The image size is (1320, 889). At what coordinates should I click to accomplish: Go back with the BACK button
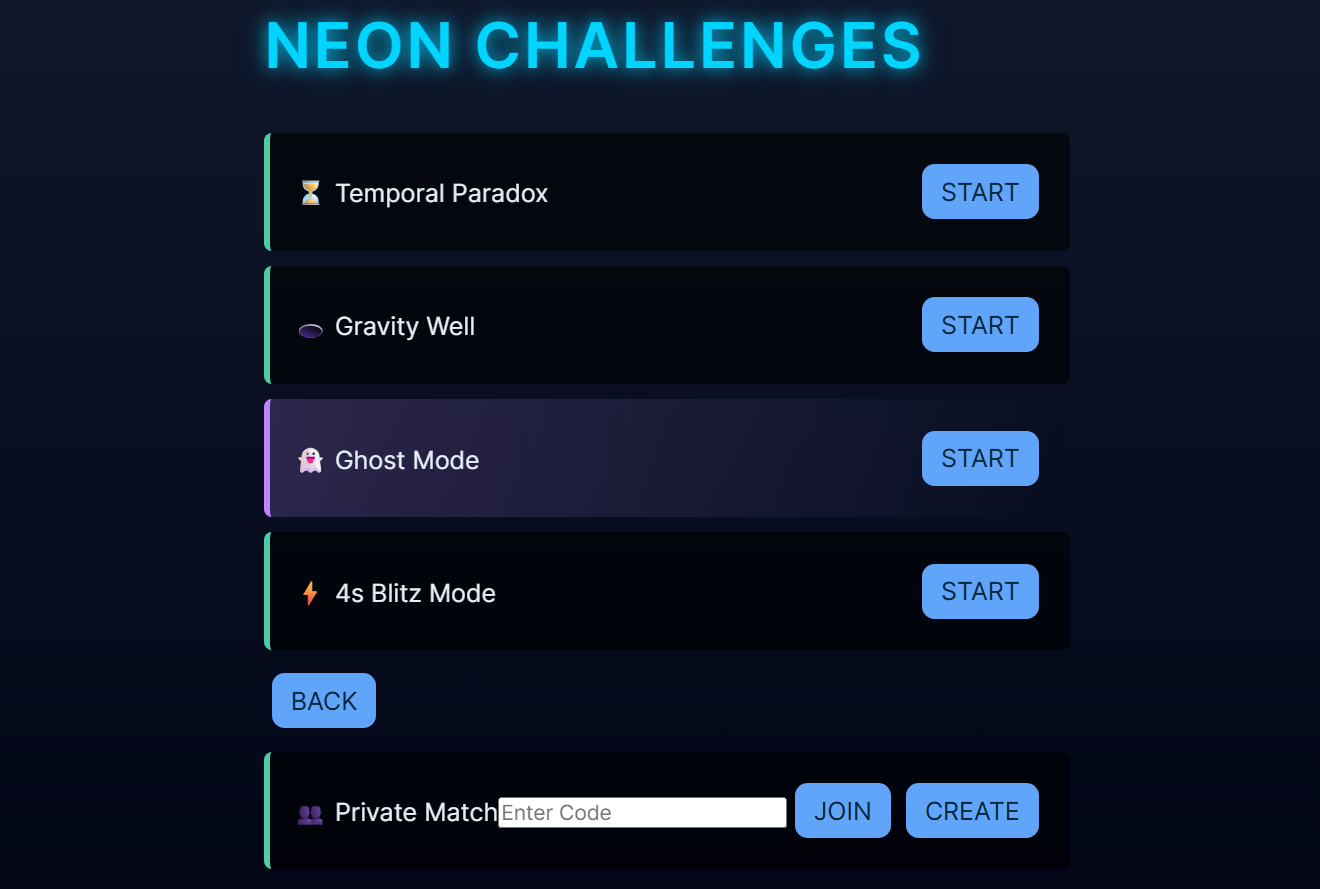pyautogui.click(x=323, y=701)
